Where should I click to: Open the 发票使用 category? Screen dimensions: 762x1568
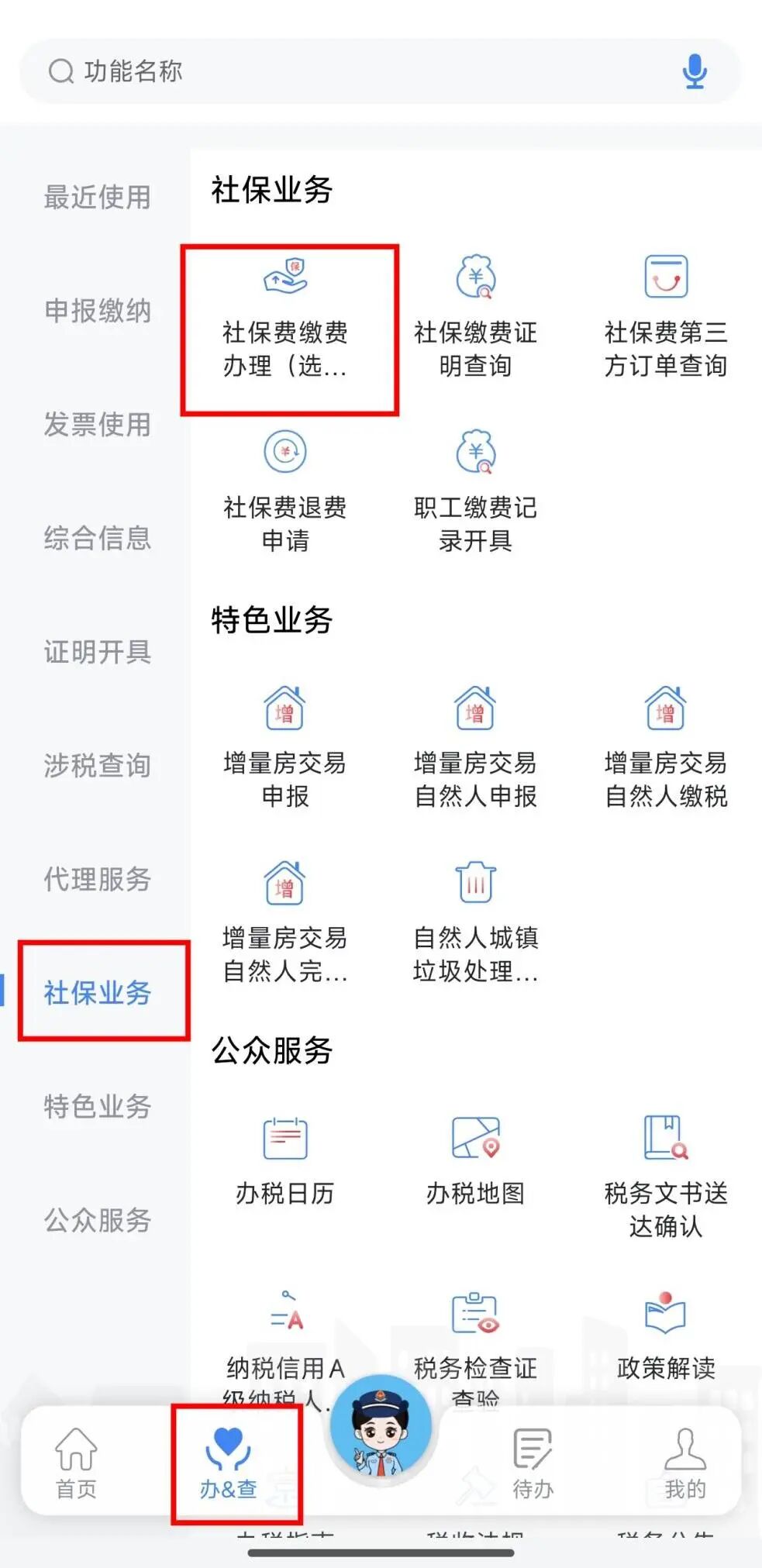[x=97, y=425]
